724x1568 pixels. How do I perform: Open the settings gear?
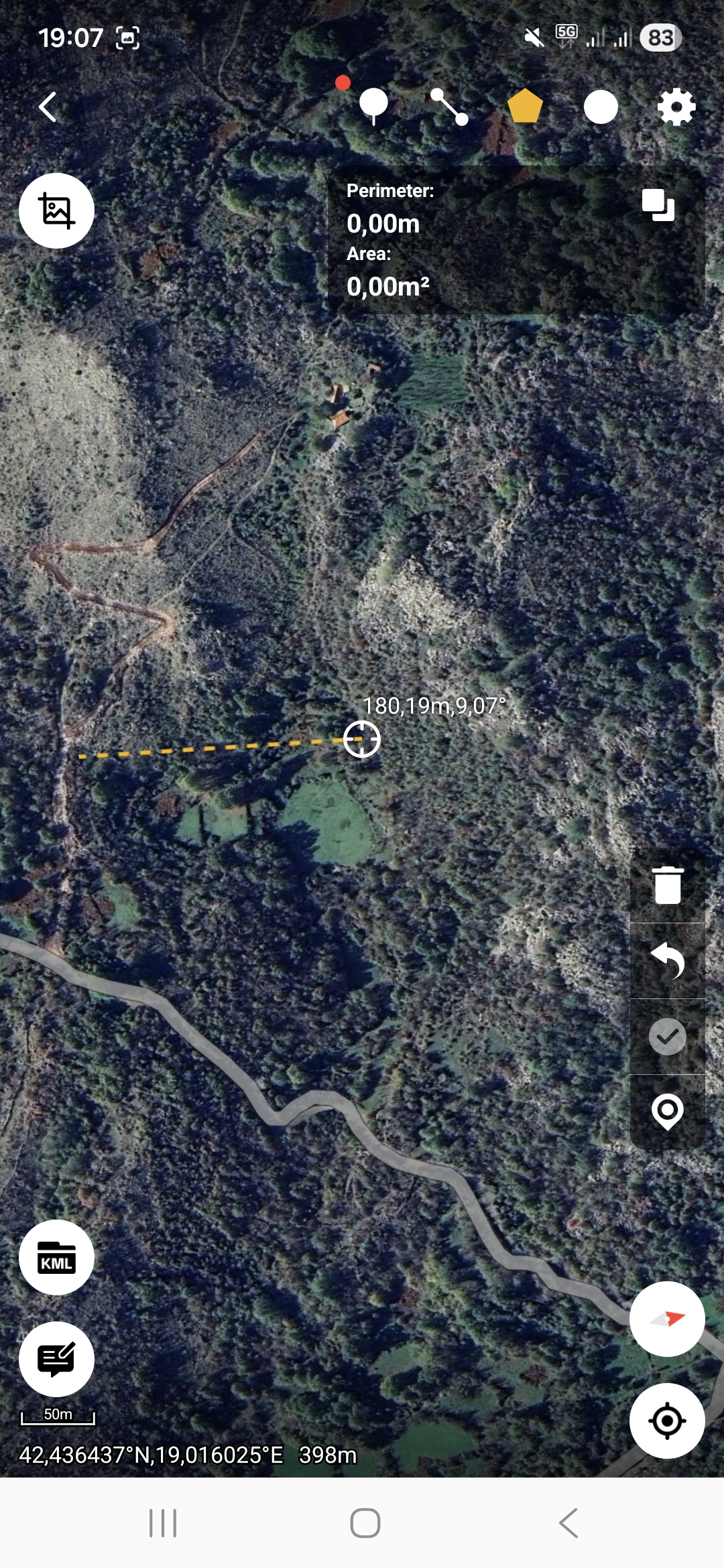point(676,107)
